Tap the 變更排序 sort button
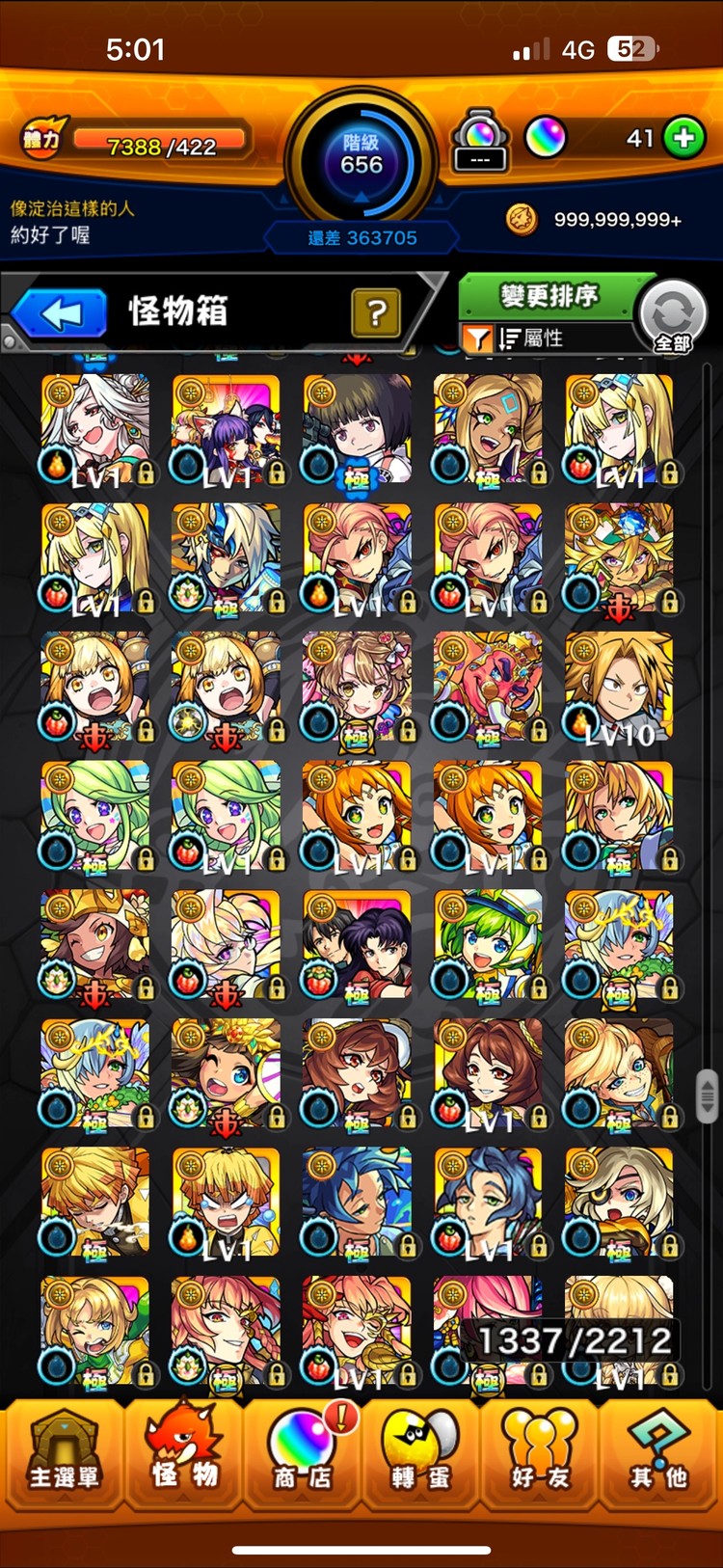This screenshot has width=723, height=1568. (548, 296)
